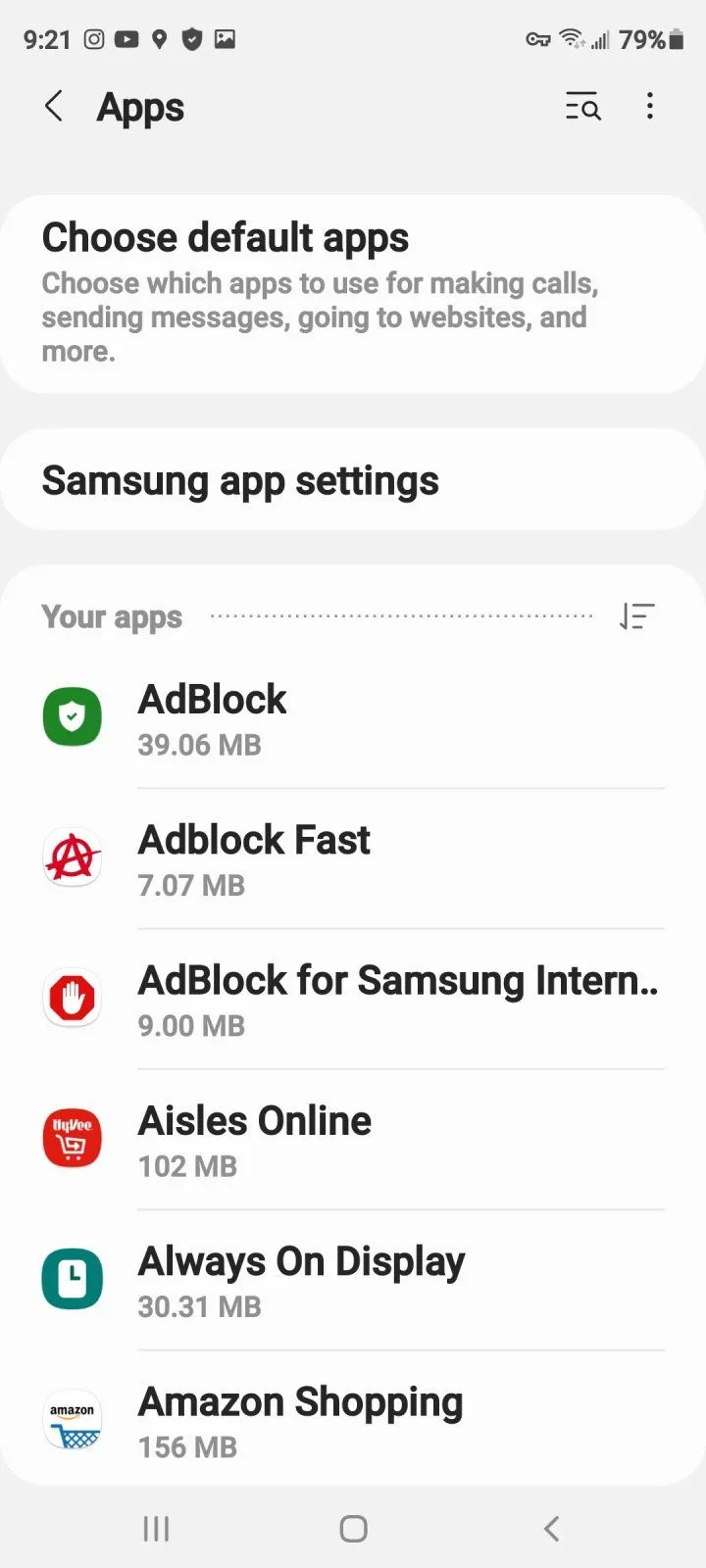The height and width of the screenshot is (1568, 706).
Task: Open the sort and filter options
Action: click(636, 616)
